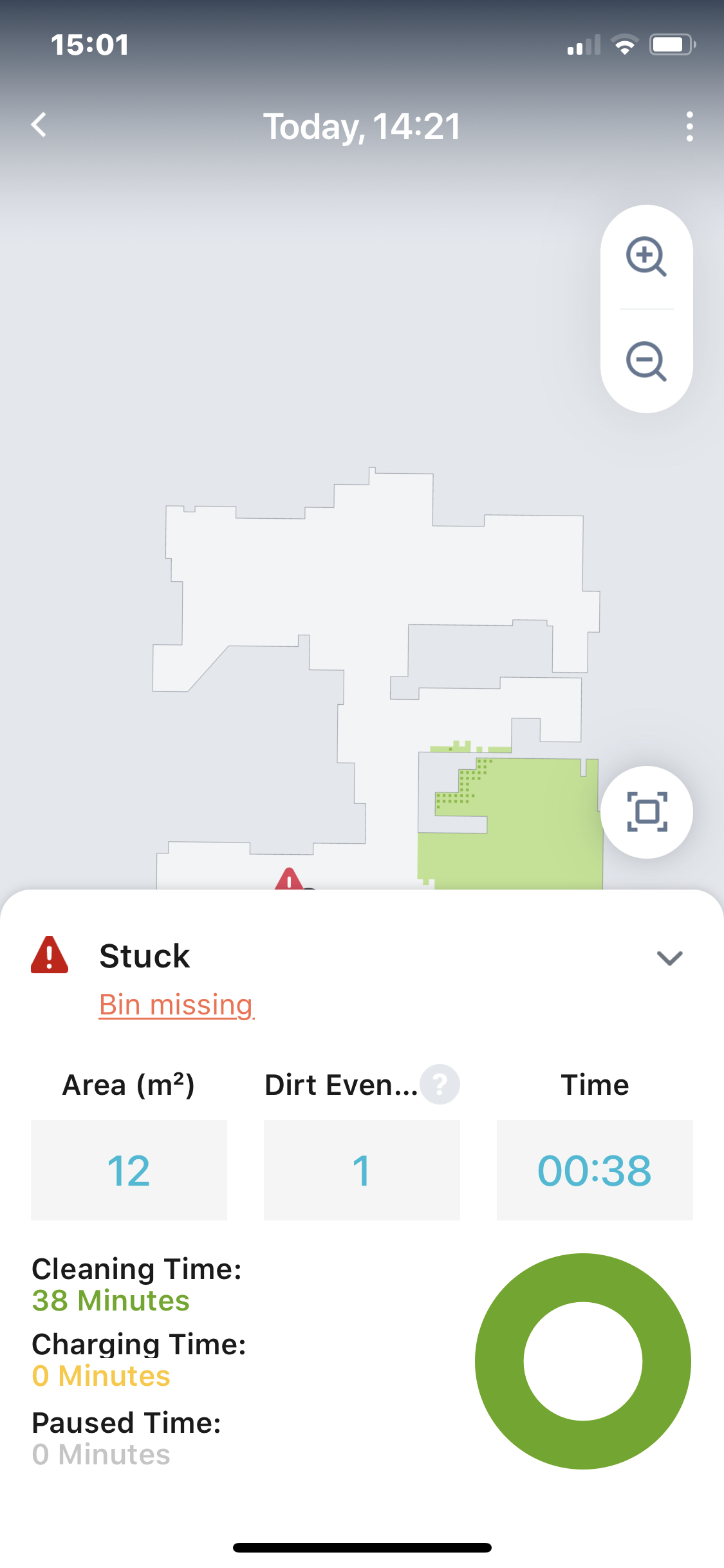Fit the map to the screen
724x1568 pixels.
[647, 812]
